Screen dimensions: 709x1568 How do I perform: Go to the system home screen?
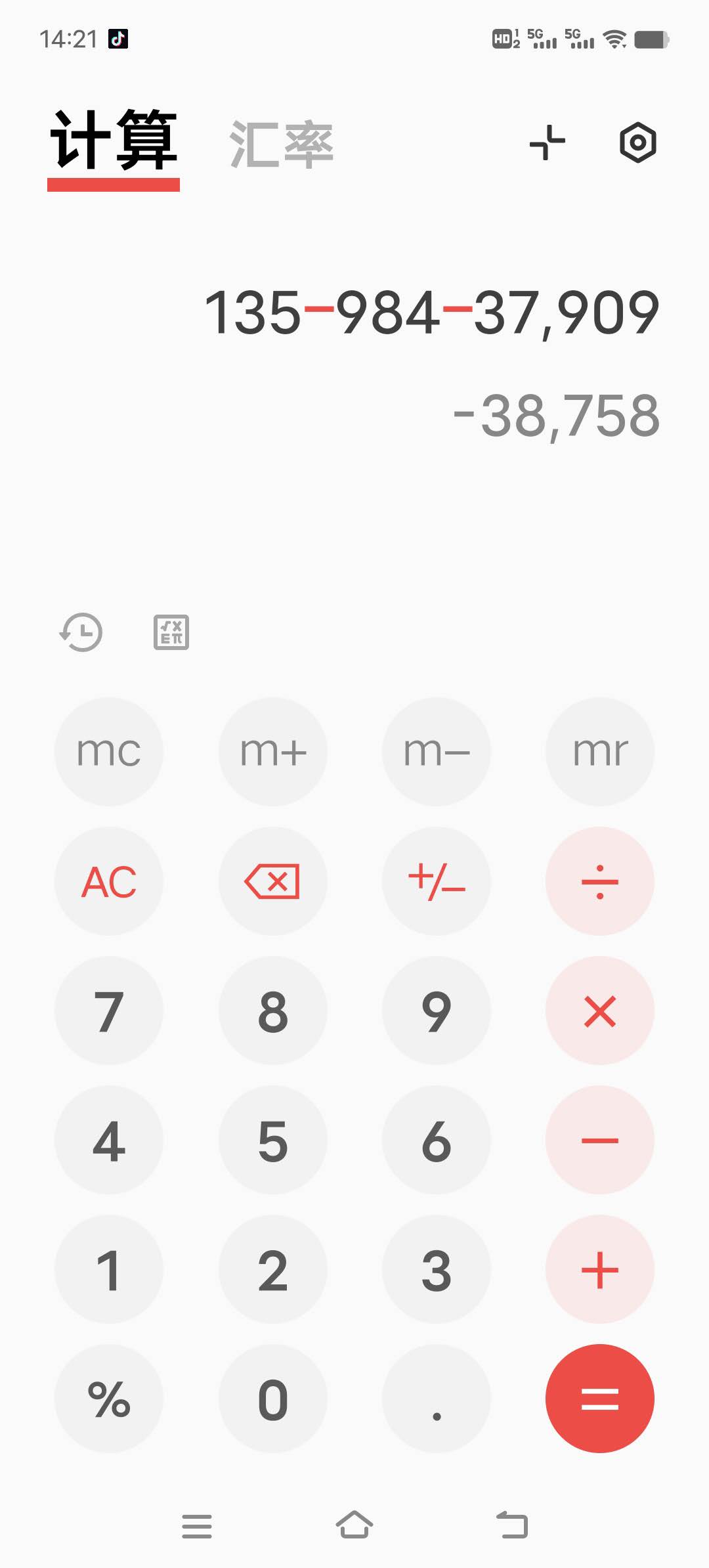point(354,1525)
